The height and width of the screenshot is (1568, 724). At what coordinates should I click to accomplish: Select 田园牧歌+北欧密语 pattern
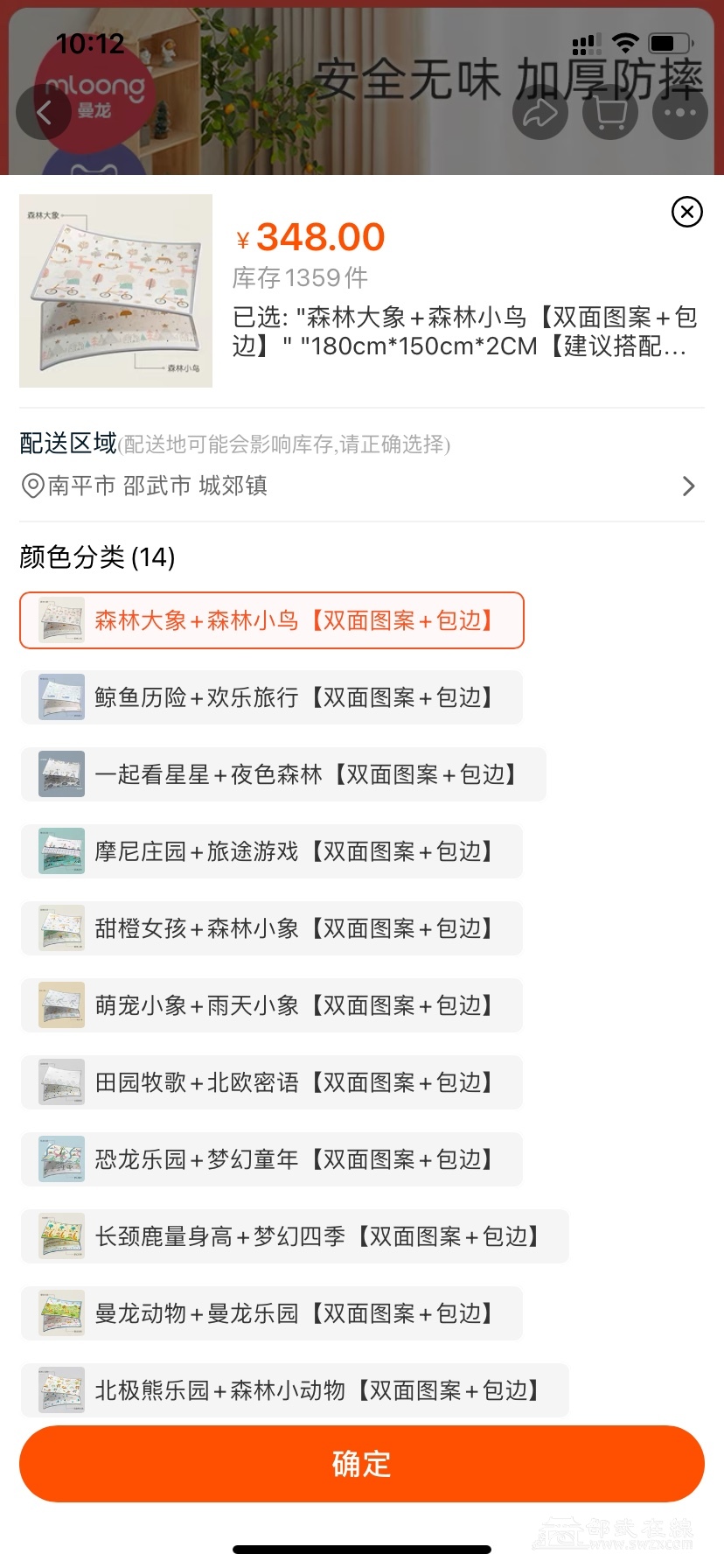pyautogui.click(x=272, y=1082)
